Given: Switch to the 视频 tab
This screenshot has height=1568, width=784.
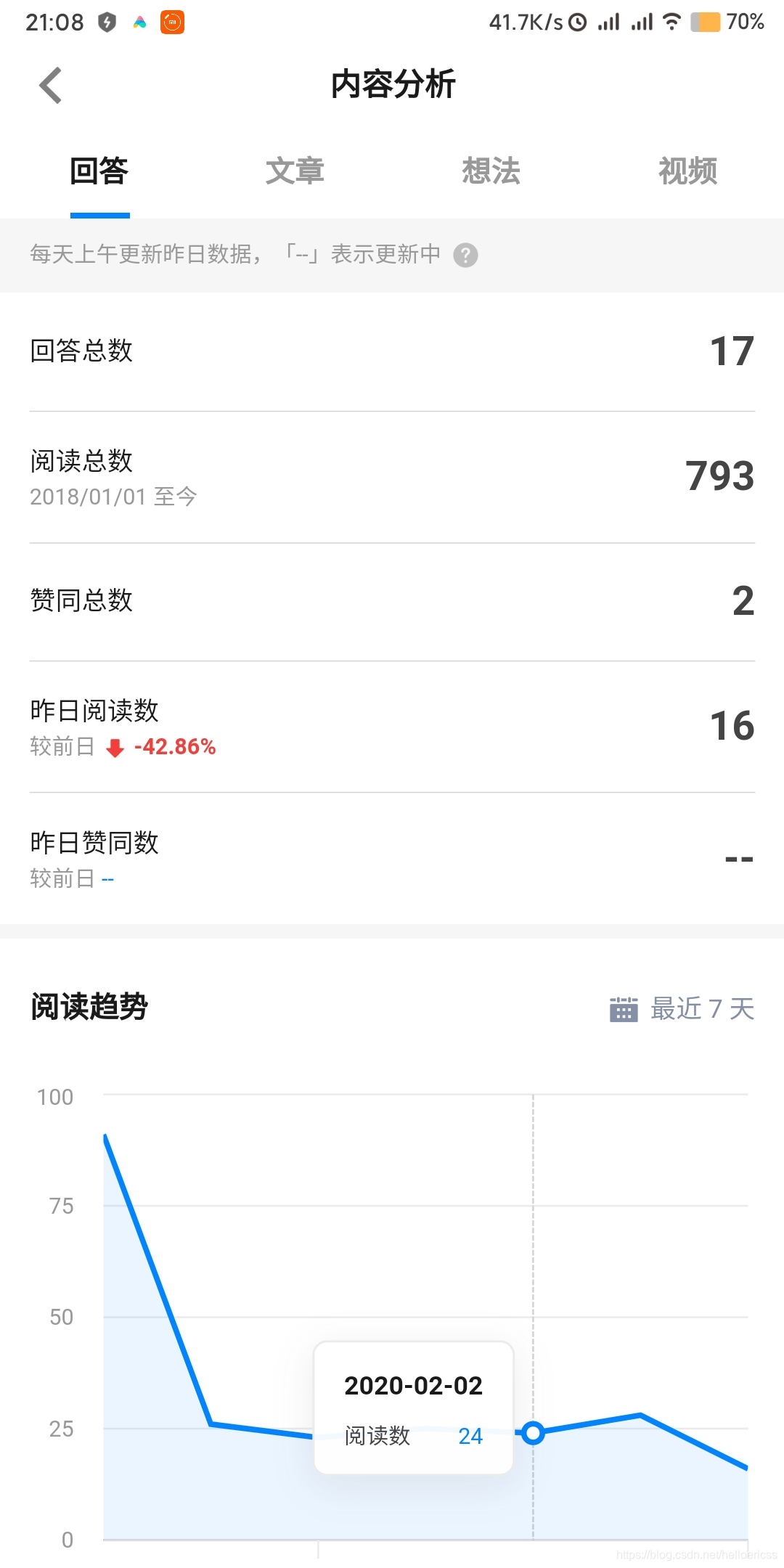Looking at the screenshot, I should 688,171.
